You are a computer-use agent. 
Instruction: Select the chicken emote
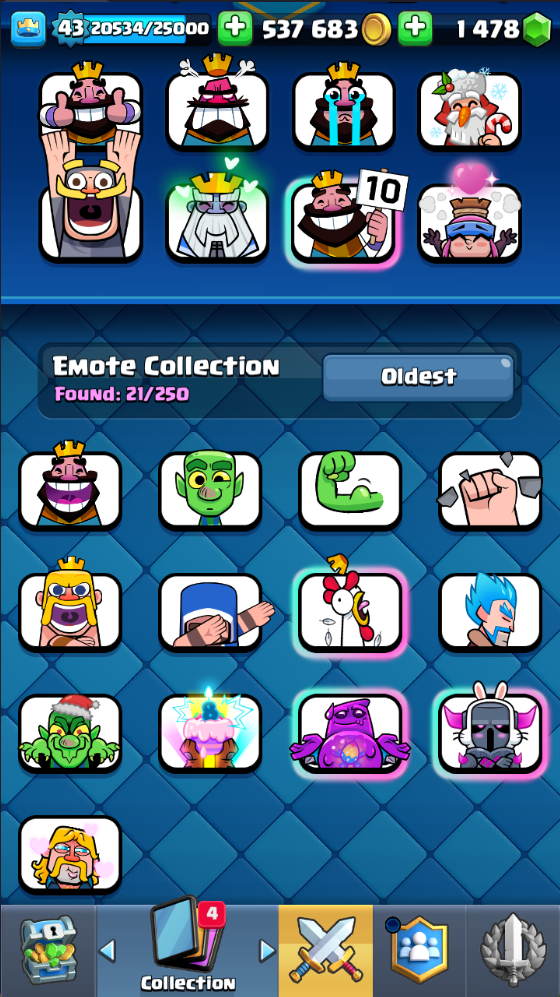[x=350, y=612]
